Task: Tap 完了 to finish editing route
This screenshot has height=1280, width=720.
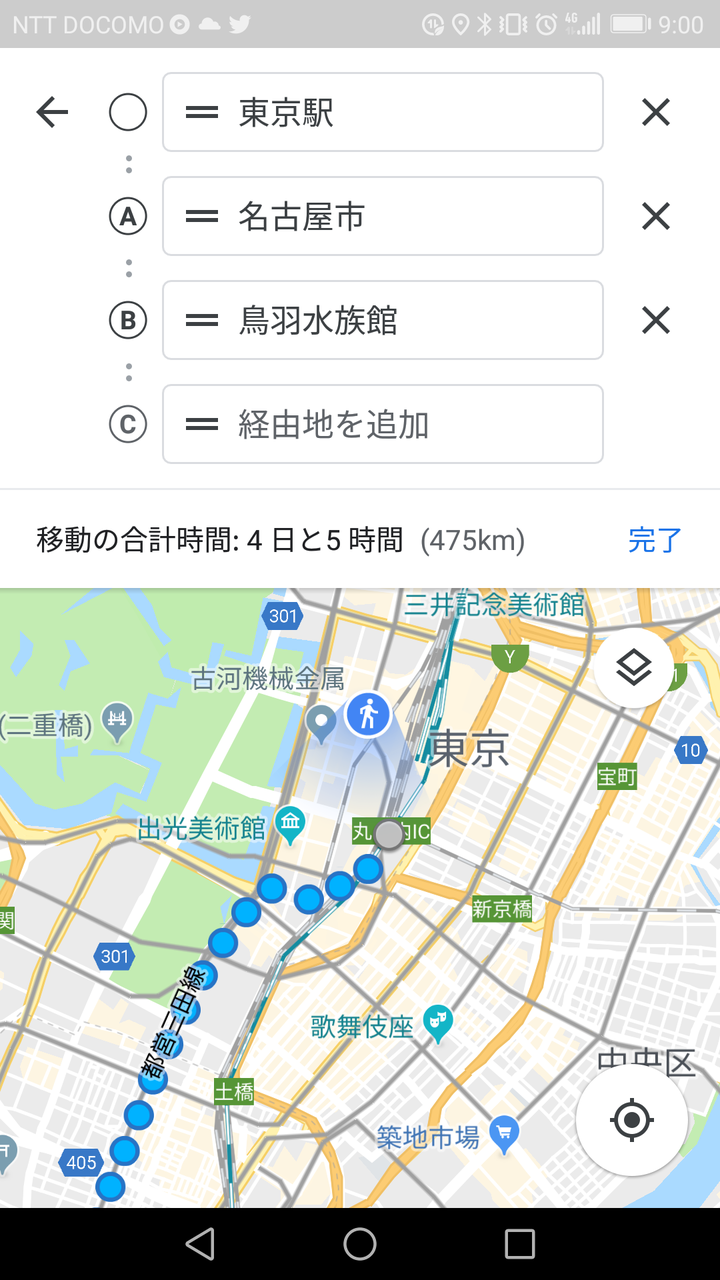Action: (655, 540)
